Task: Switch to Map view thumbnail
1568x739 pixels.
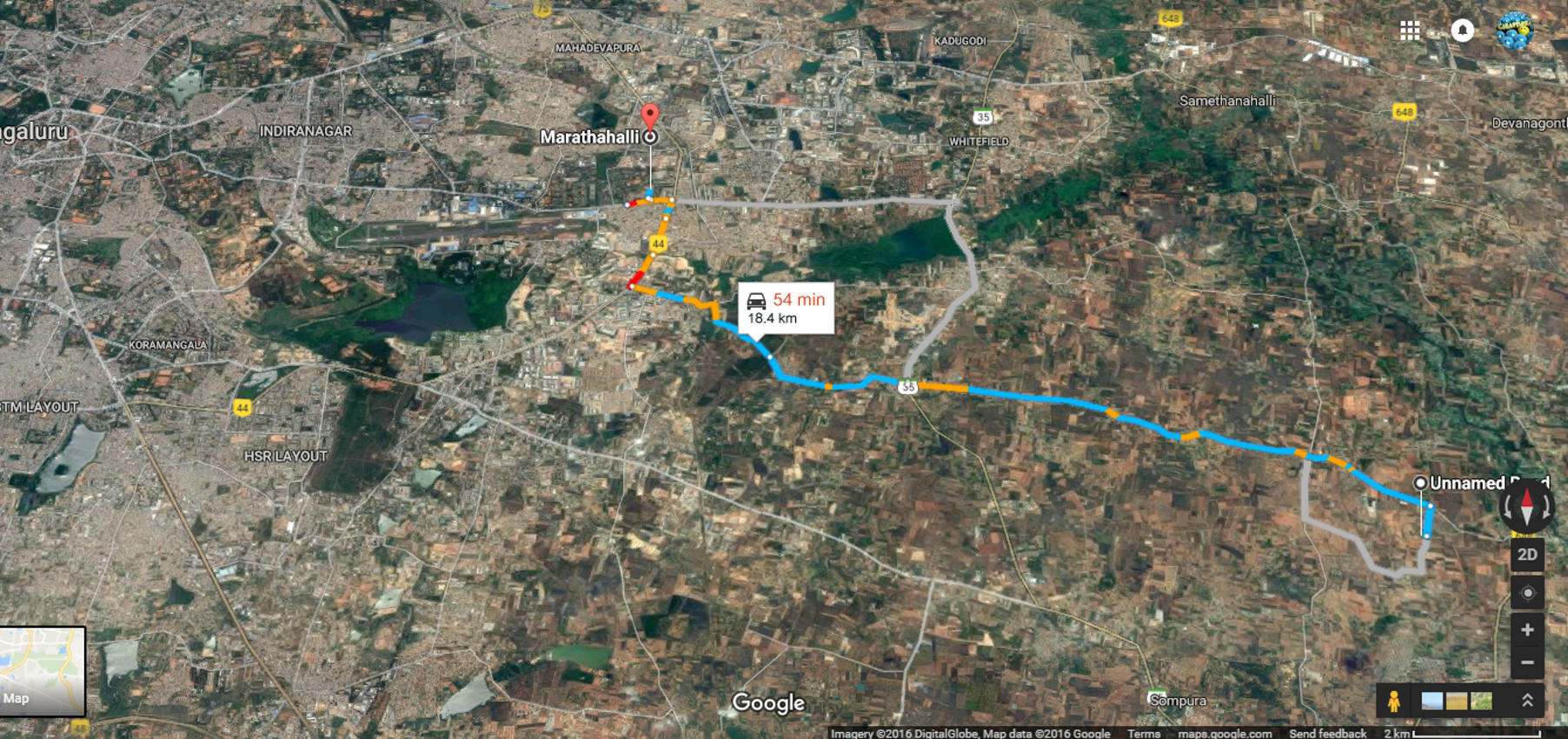Action: (42, 671)
